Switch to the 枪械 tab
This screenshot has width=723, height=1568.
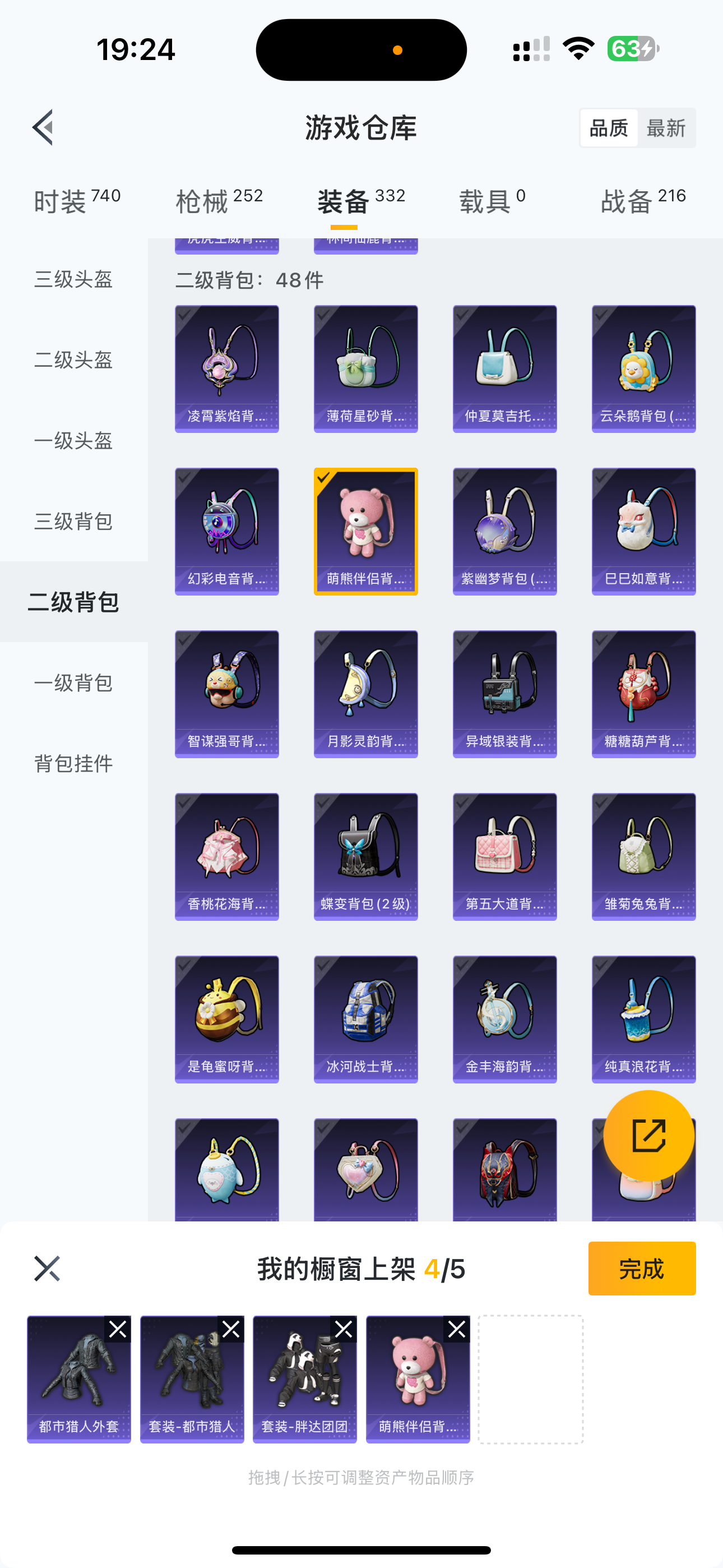[219, 201]
